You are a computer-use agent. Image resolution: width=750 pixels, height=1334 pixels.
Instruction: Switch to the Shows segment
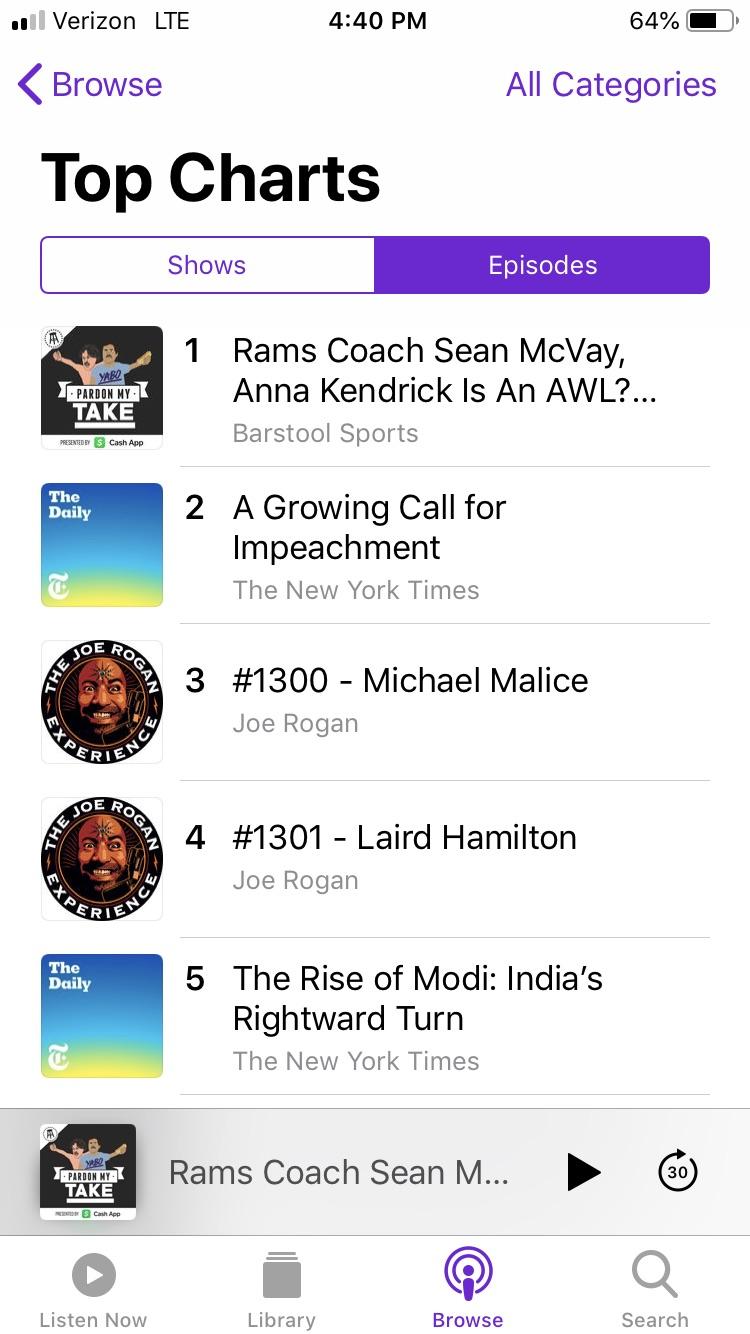[207, 265]
